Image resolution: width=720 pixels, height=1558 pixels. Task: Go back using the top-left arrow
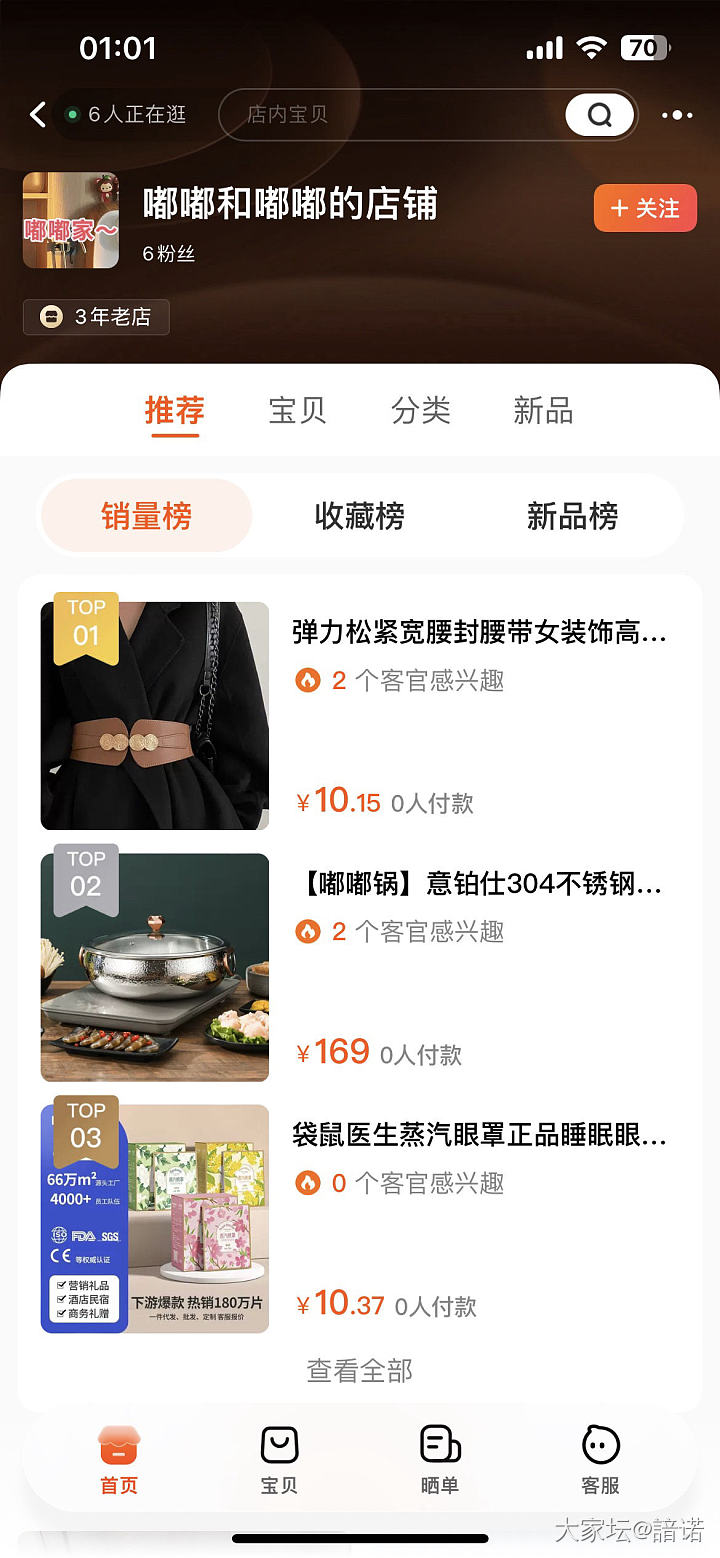point(38,115)
